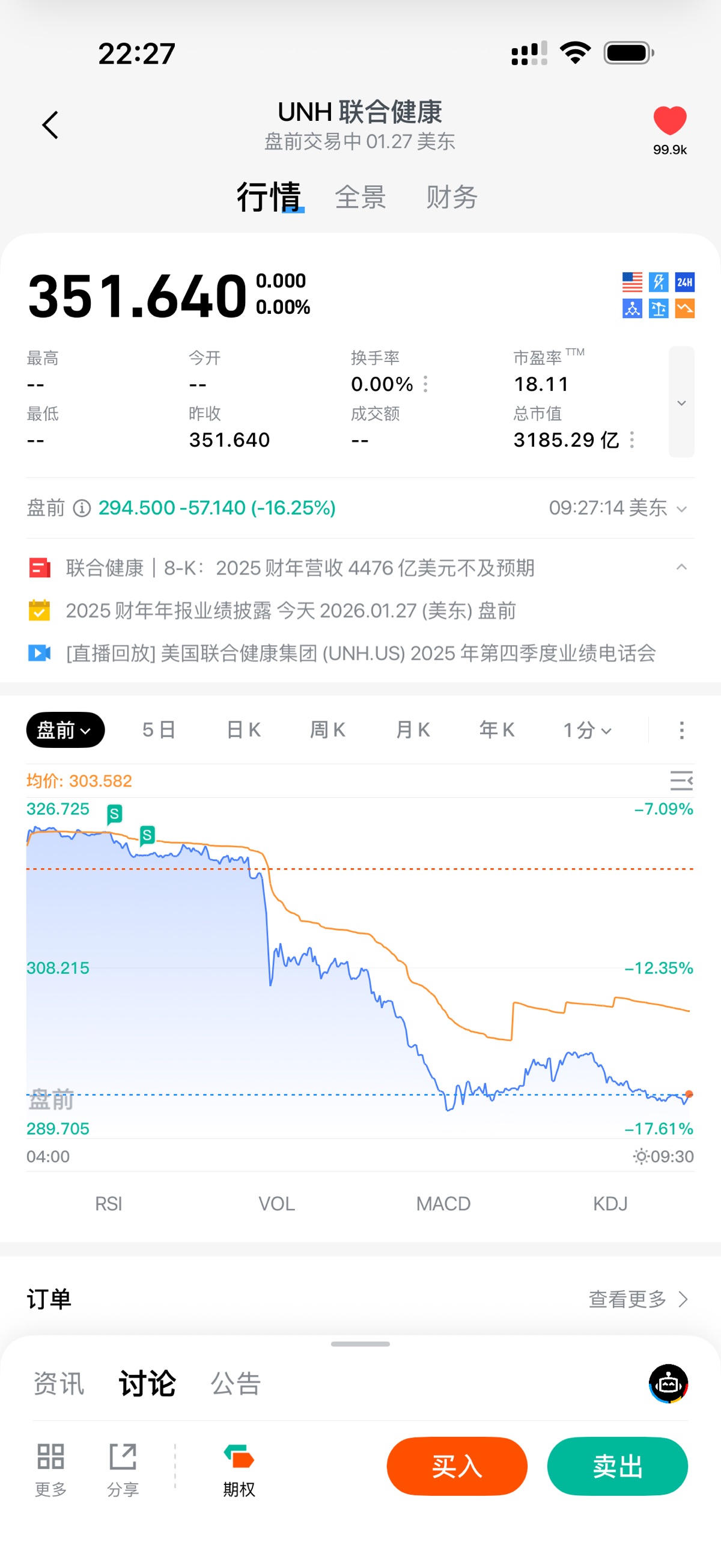Image resolution: width=721 pixels, height=1568 pixels.
Task: Show the VOL indicator
Action: [276, 1204]
